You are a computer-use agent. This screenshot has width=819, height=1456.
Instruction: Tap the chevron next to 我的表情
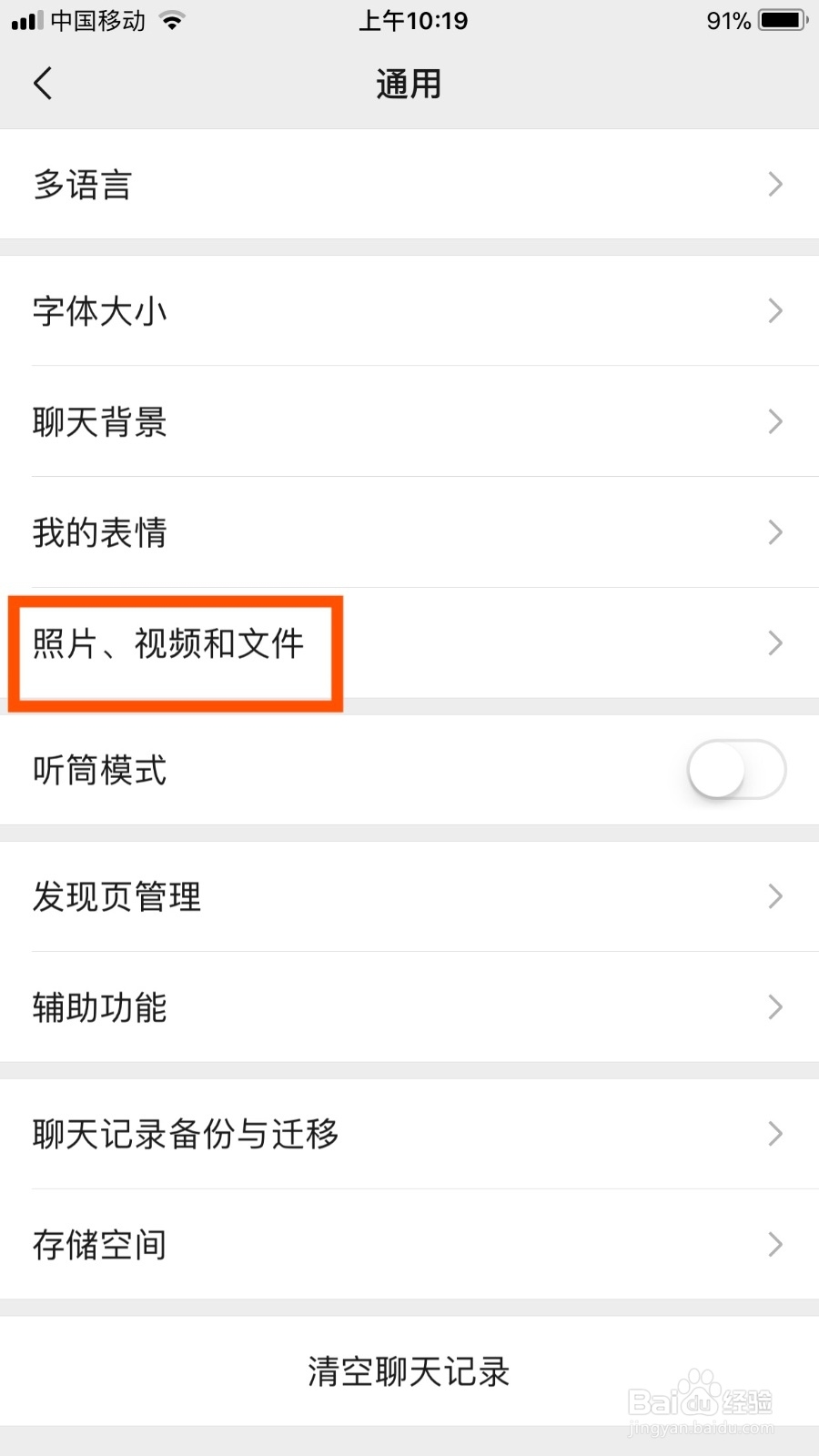pos(774,532)
